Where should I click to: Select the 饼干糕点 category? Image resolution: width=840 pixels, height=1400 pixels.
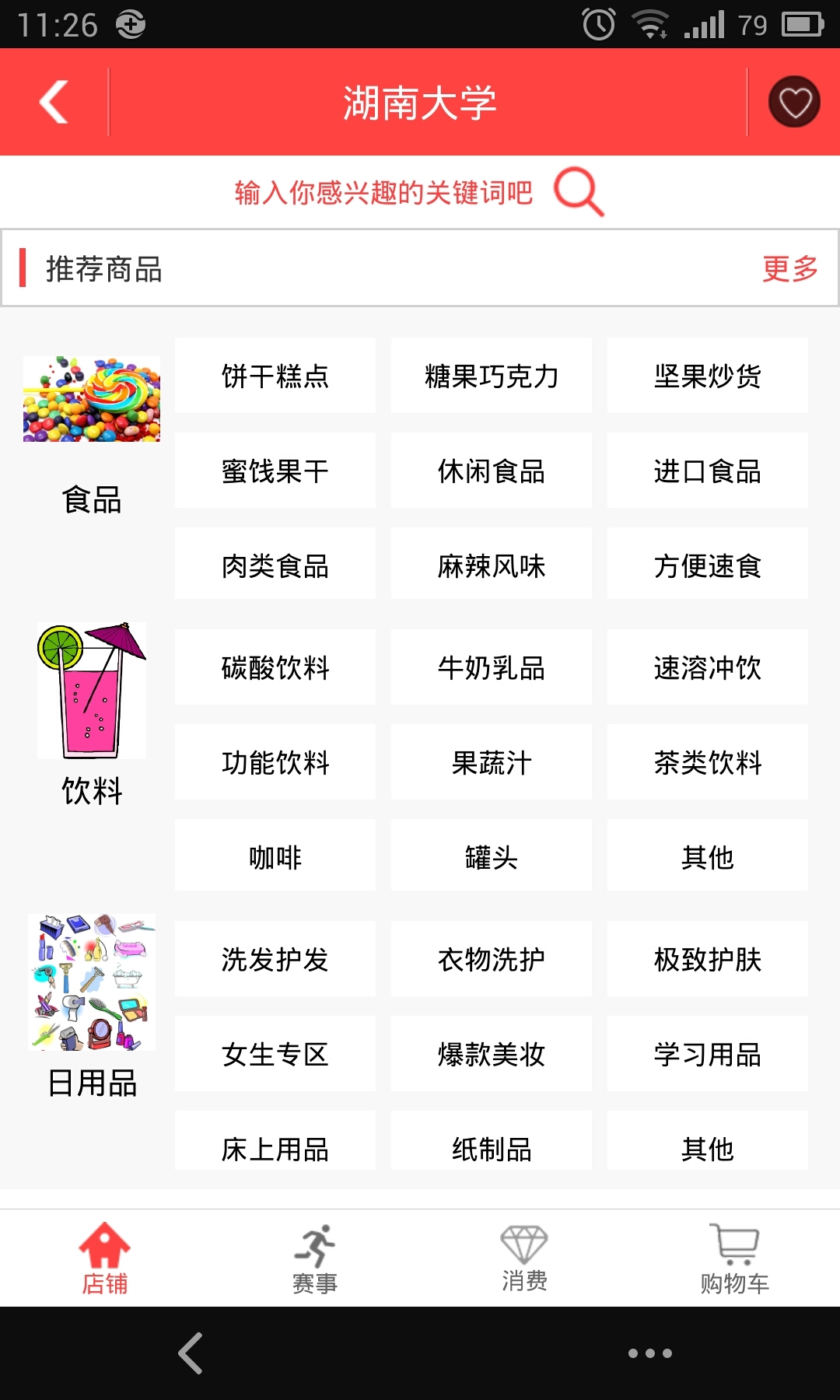(275, 376)
